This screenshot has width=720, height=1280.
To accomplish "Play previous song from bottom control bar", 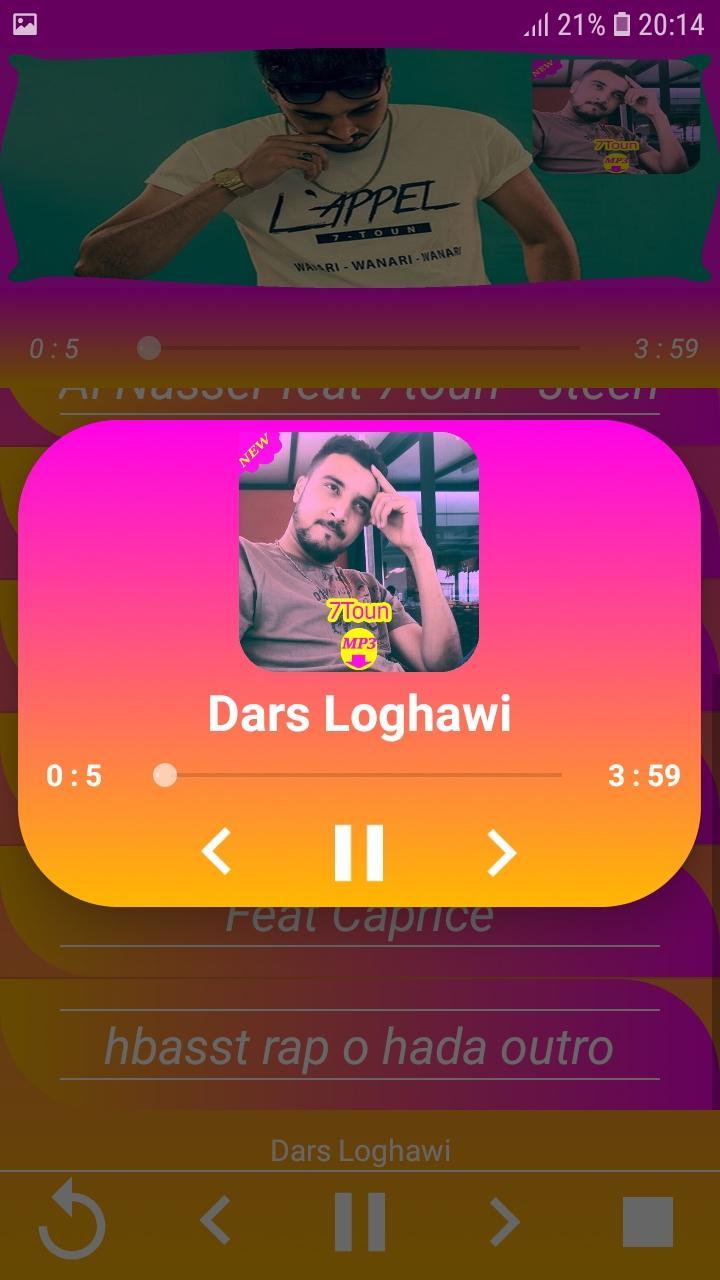I will pyautogui.click(x=216, y=1221).
